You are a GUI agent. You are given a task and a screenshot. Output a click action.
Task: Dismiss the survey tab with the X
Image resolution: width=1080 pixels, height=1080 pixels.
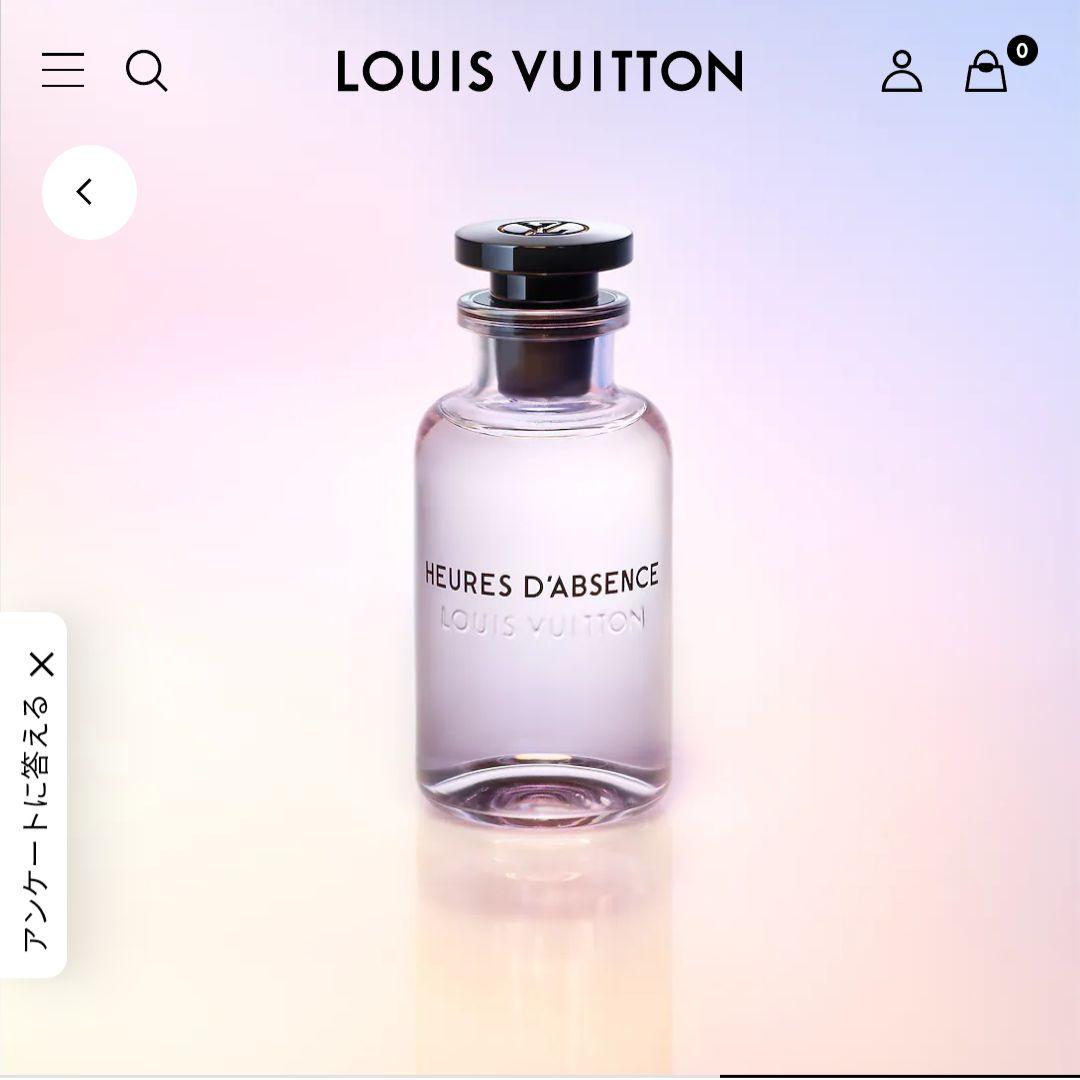coord(41,664)
